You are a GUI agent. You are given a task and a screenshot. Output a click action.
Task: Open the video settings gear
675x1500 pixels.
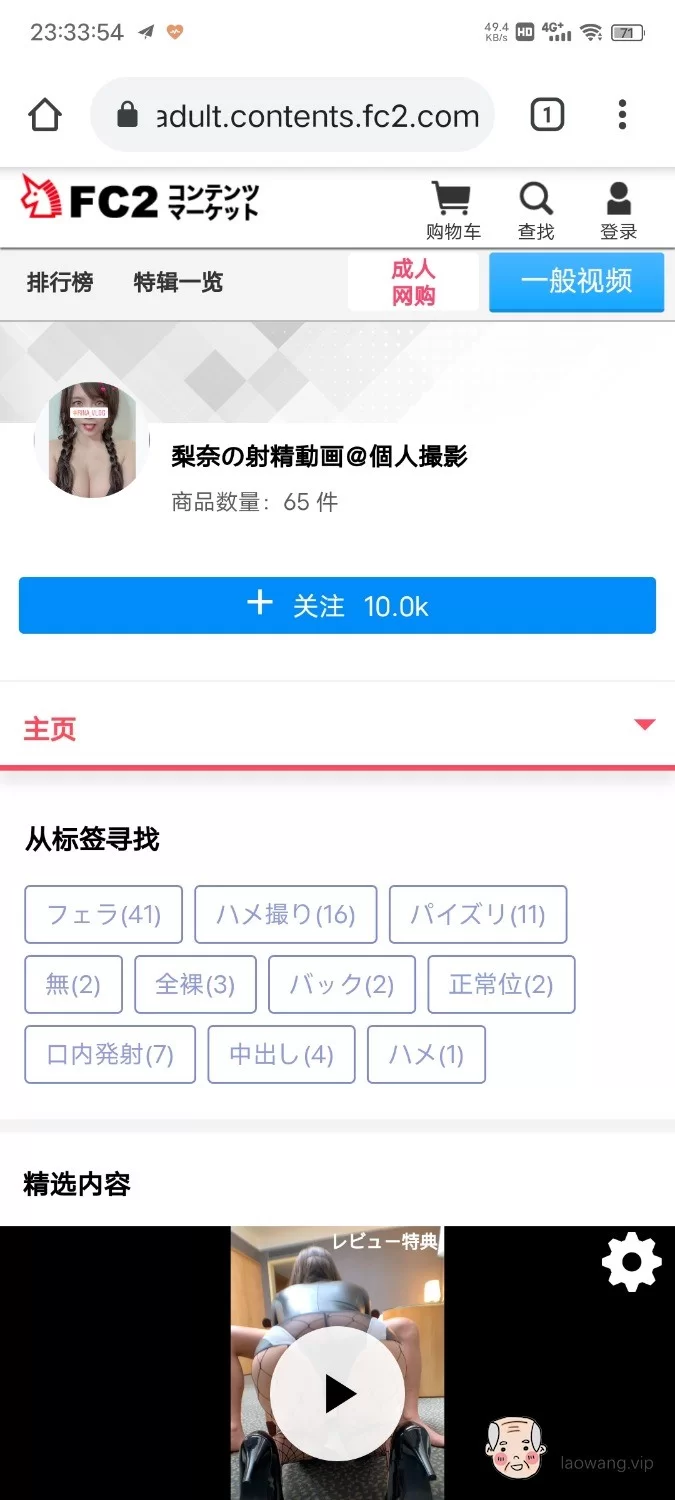point(631,1263)
